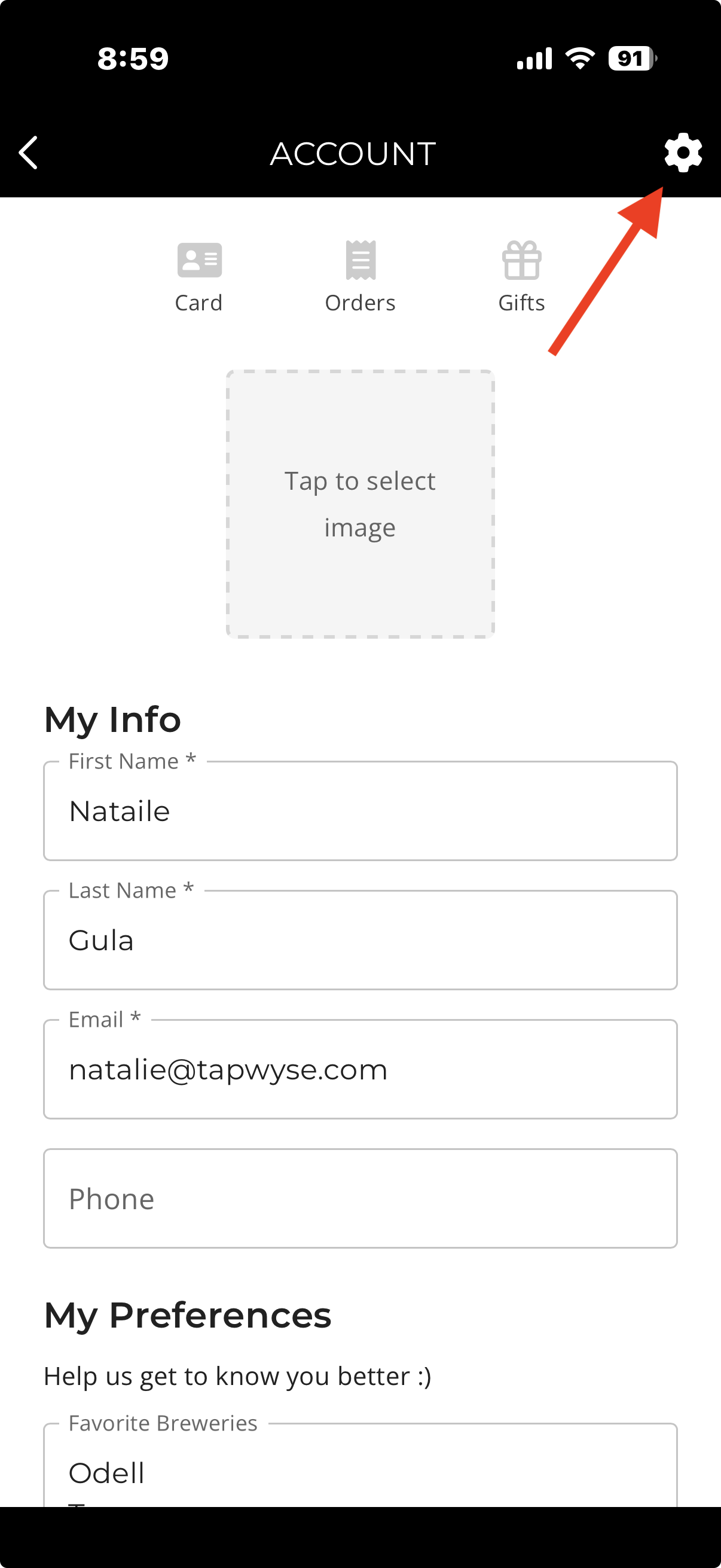Edit the Last Name field
The width and height of the screenshot is (721, 1568).
[360, 940]
